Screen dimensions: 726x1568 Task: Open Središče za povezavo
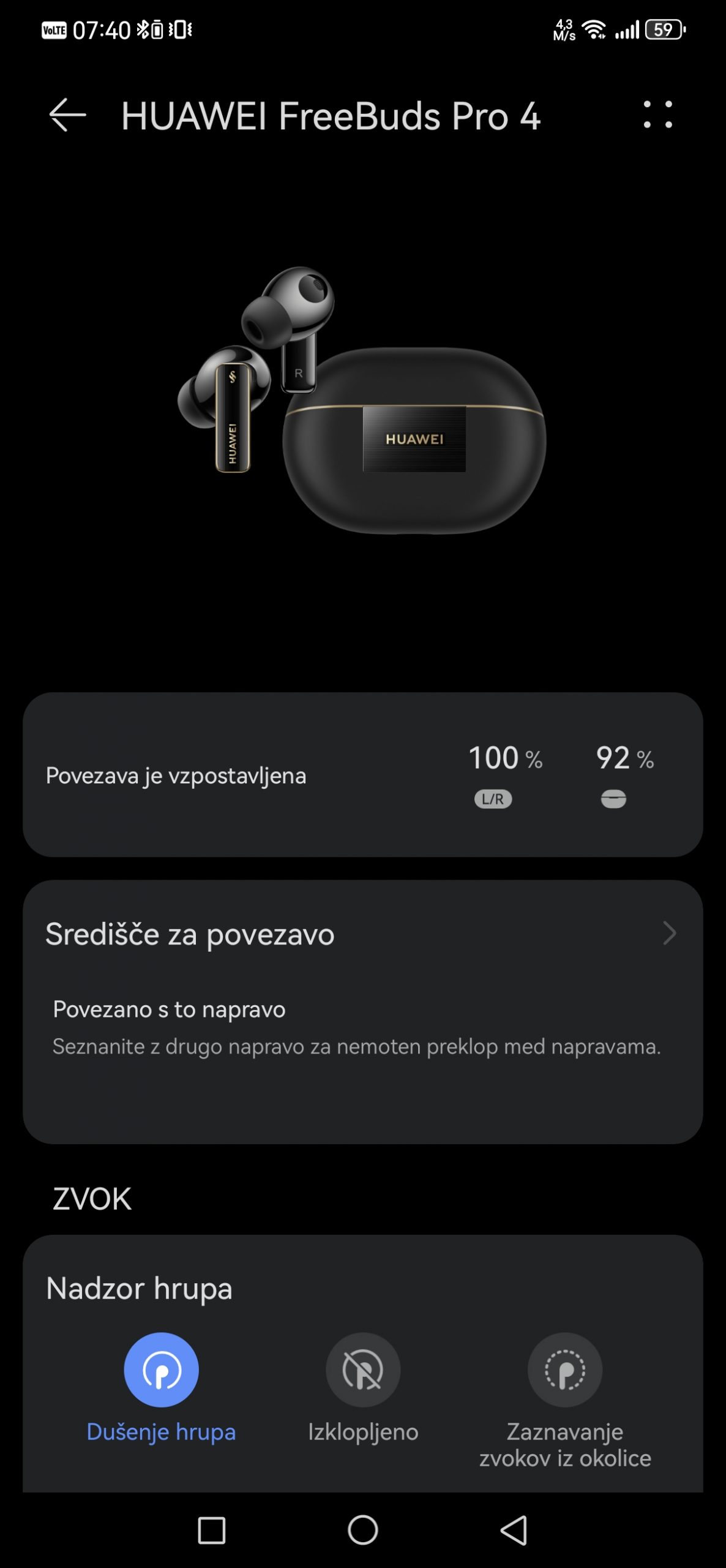click(x=362, y=934)
